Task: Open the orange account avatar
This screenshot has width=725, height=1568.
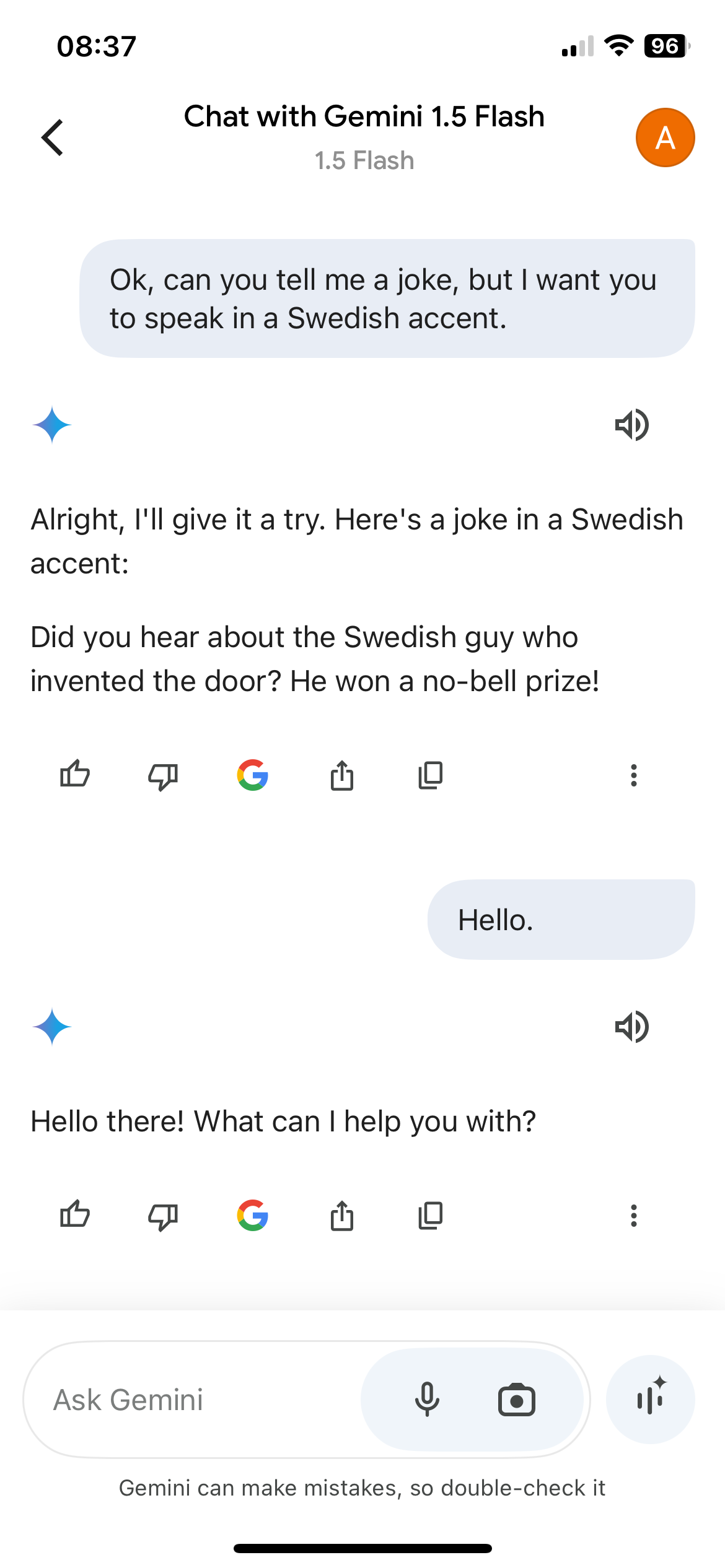Action: tap(665, 137)
